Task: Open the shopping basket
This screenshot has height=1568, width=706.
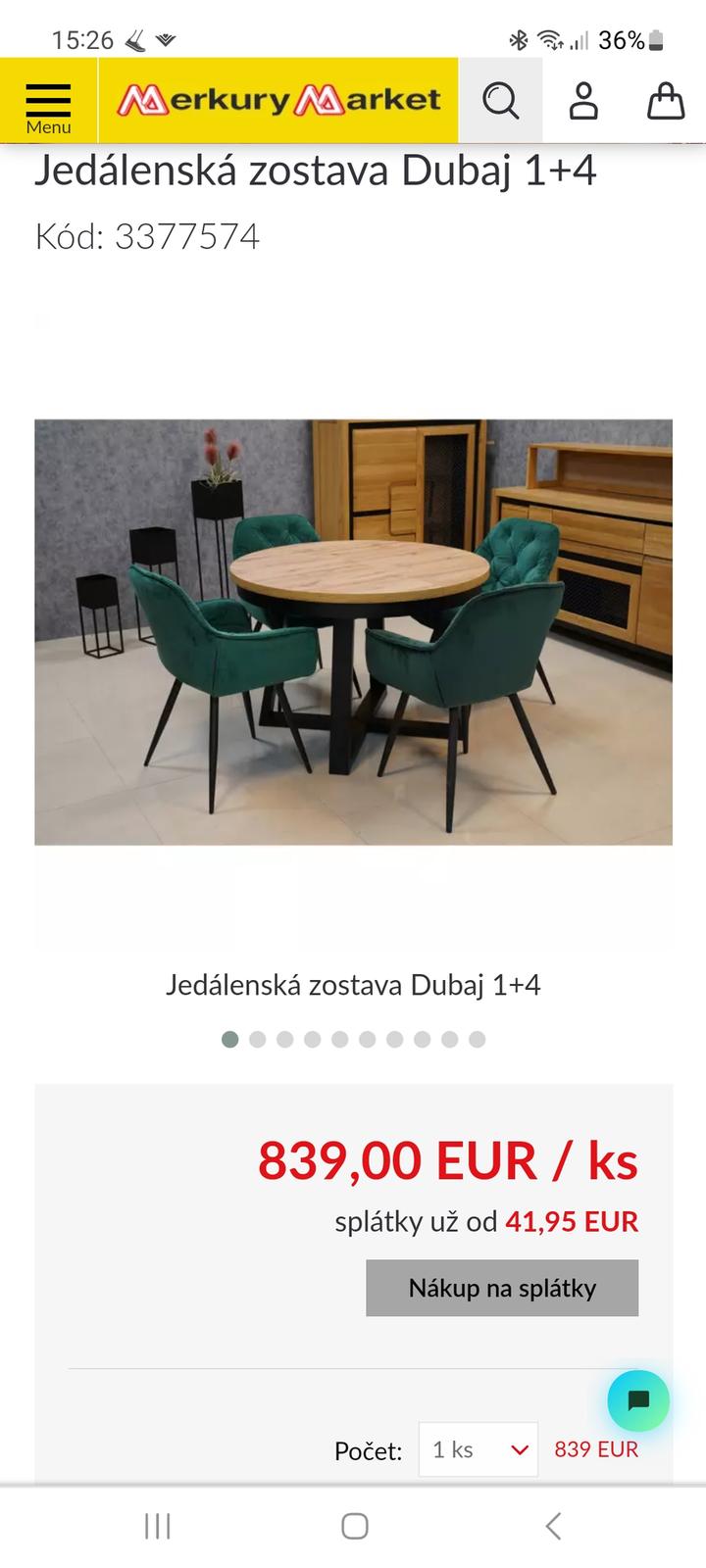Action: tap(665, 101)
